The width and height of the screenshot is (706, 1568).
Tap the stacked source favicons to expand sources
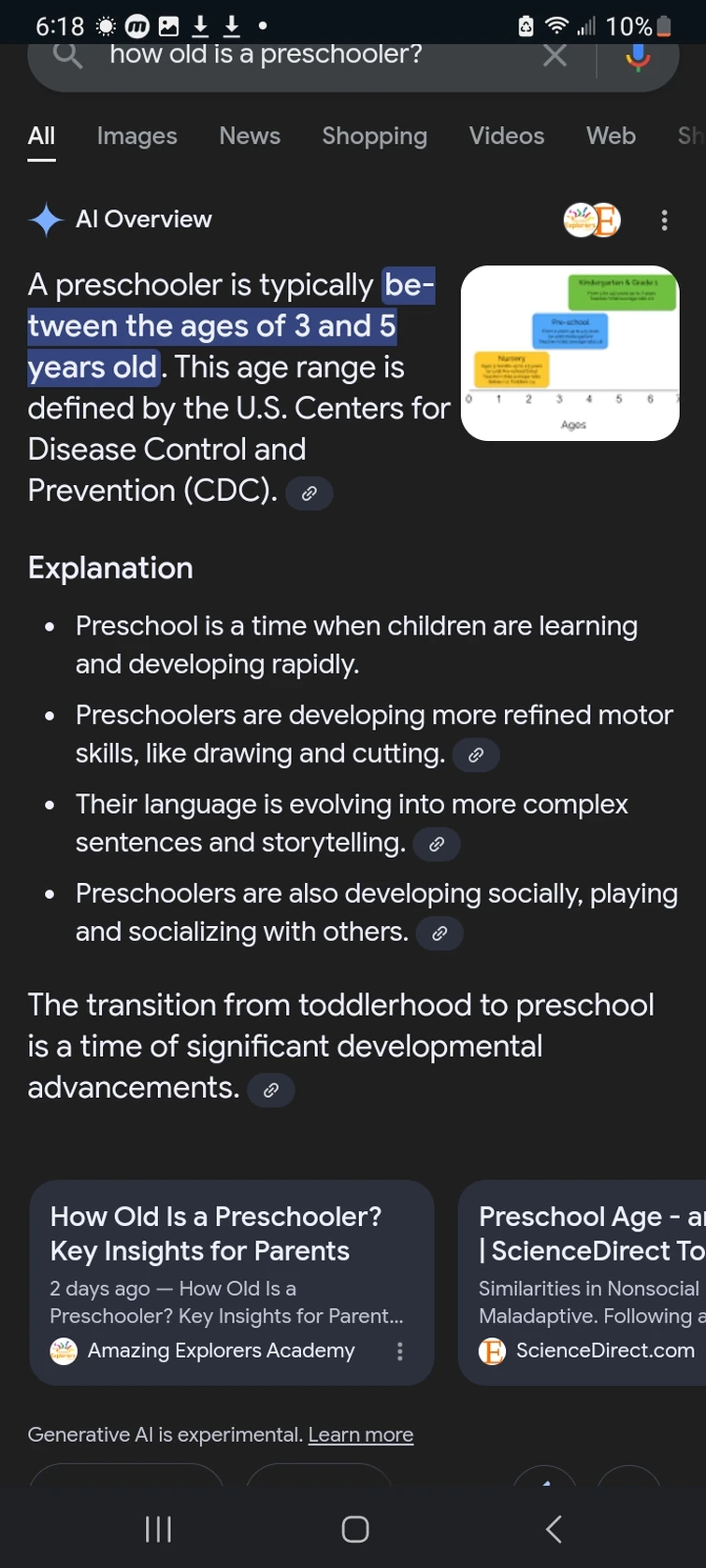pos(592,220)
